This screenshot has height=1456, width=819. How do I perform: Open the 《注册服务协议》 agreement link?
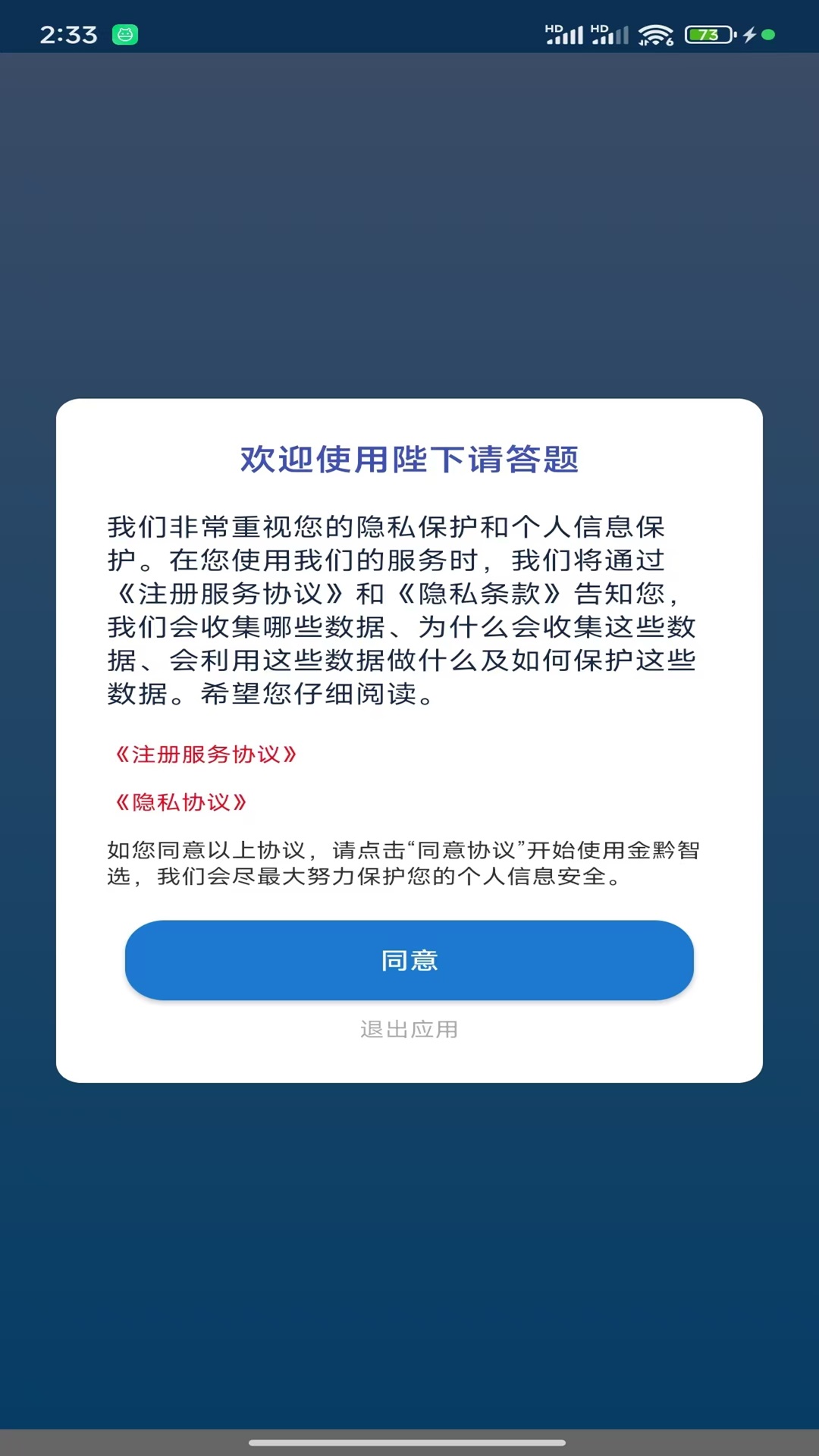pos(206,754)
